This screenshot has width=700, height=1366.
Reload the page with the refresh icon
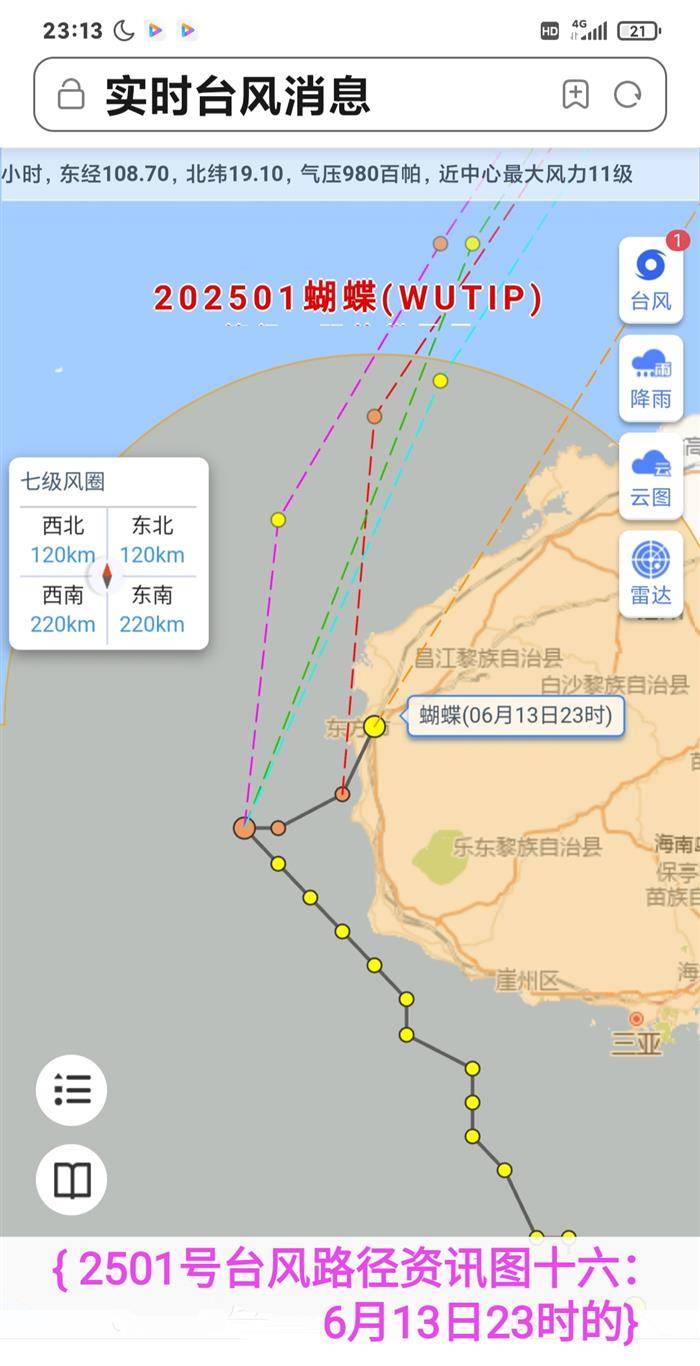pos(628,95)
